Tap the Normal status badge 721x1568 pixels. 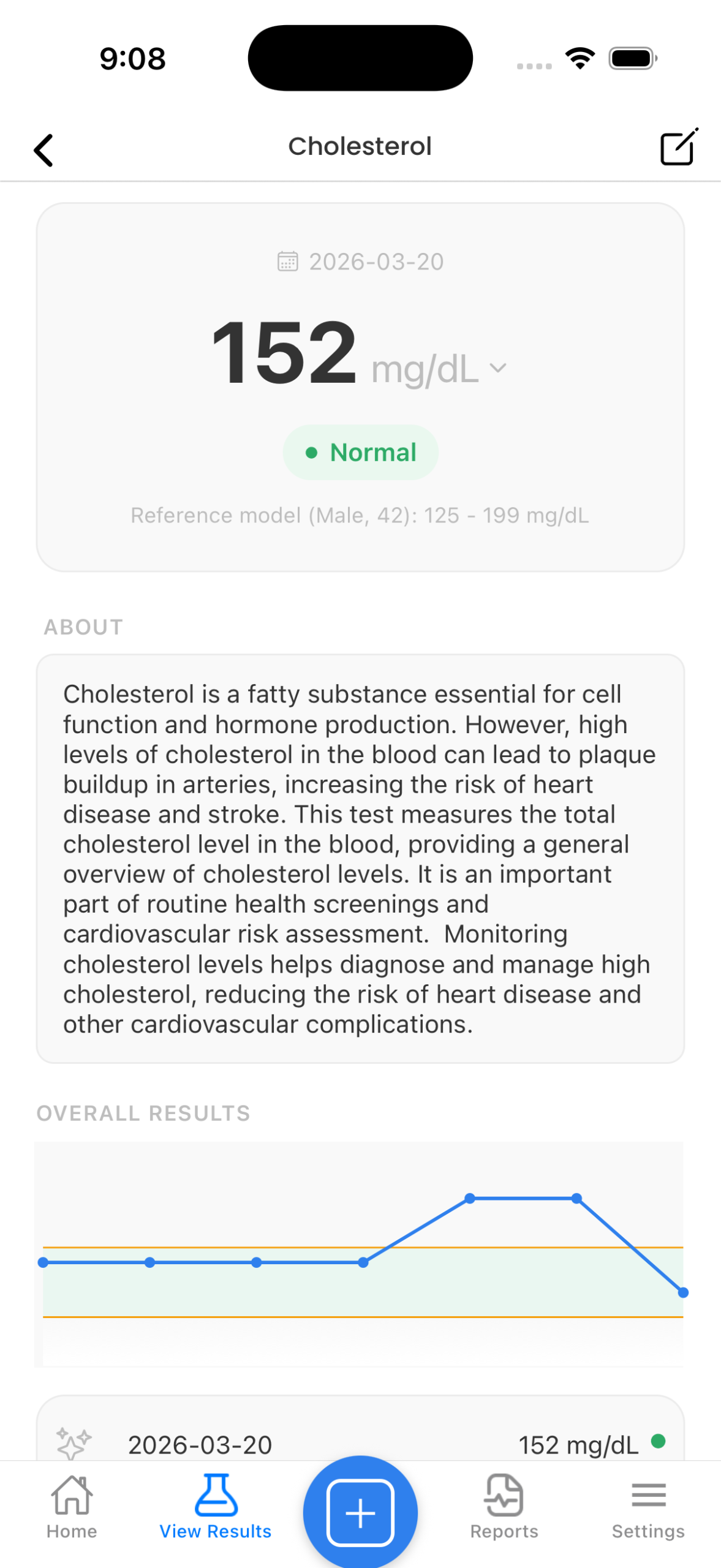click(x=360, y=451)
